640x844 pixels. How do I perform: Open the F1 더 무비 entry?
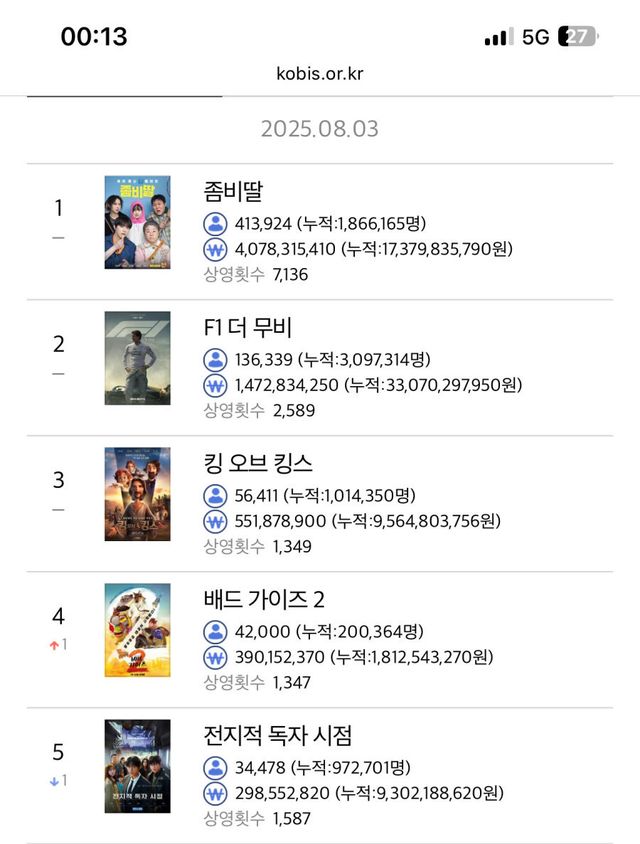tap(247, 328)
